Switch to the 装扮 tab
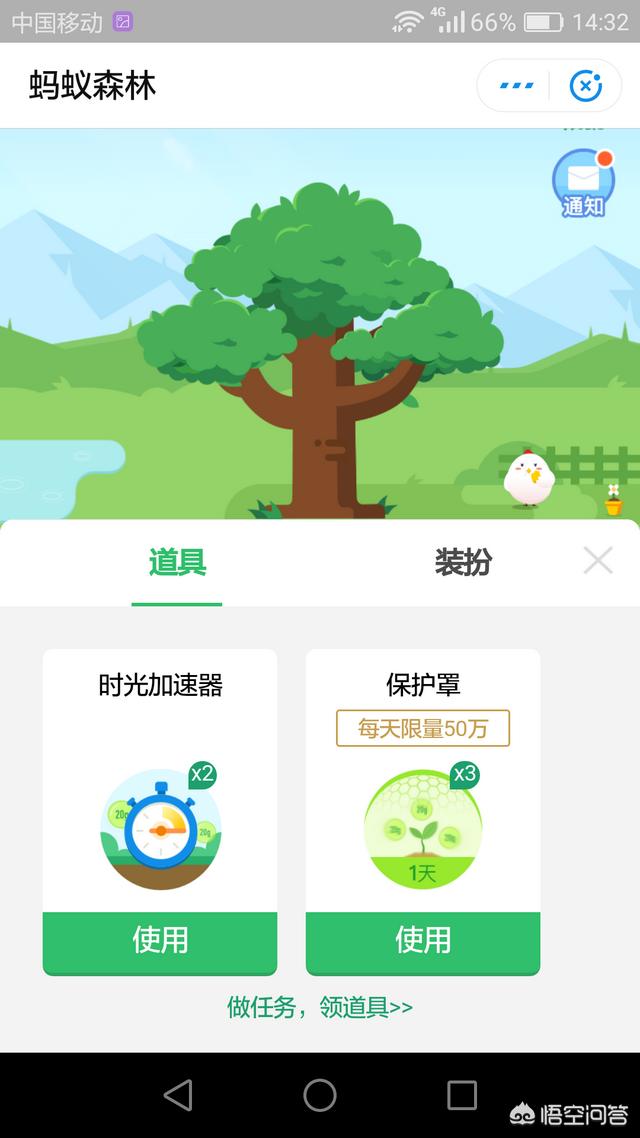This screenshot has height=1138, width=640. coord(463,562)
